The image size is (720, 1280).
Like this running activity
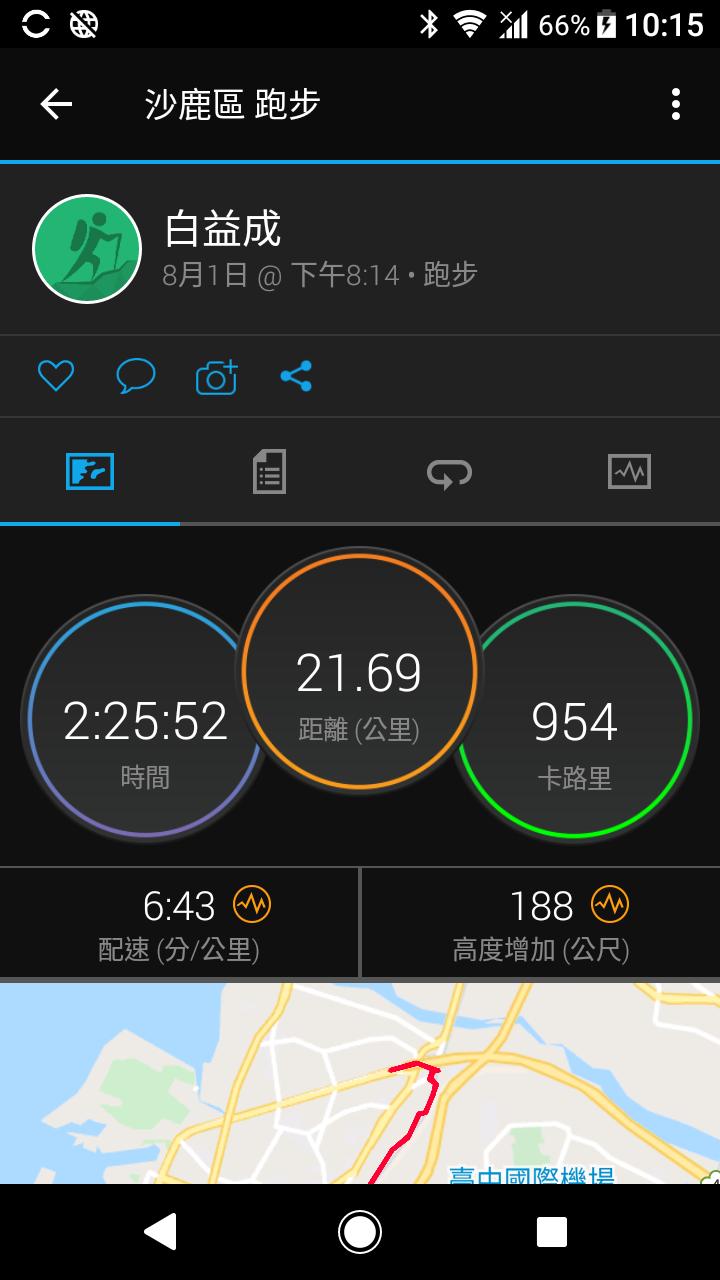56,376
